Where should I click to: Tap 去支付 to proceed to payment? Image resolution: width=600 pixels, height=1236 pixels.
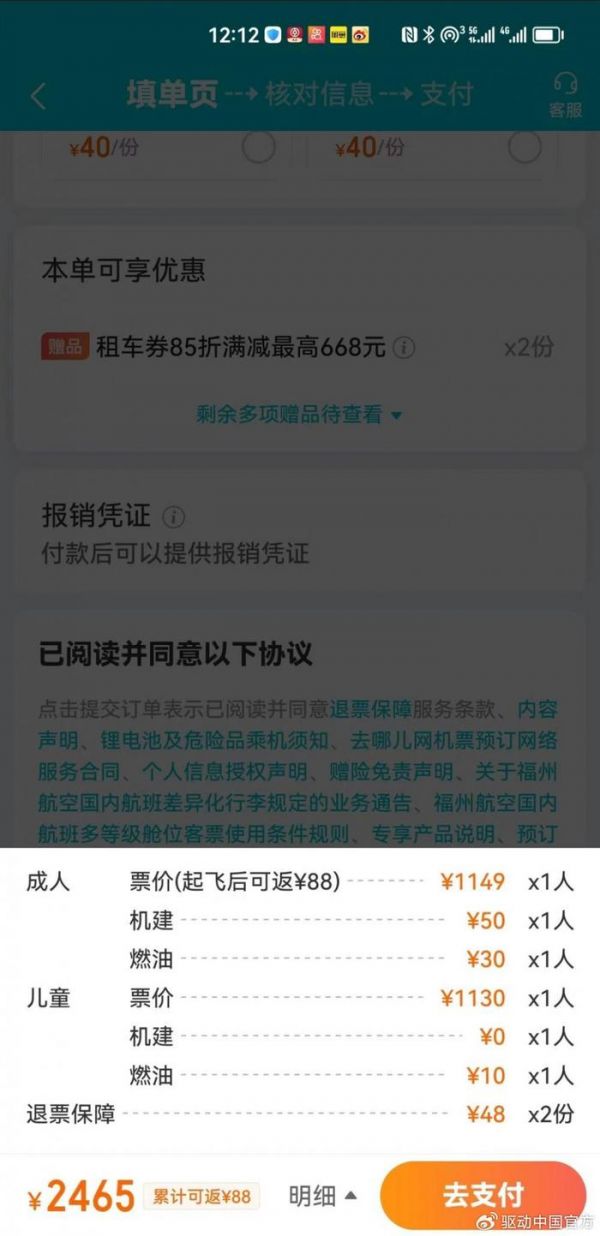(x=482, y=1195)
